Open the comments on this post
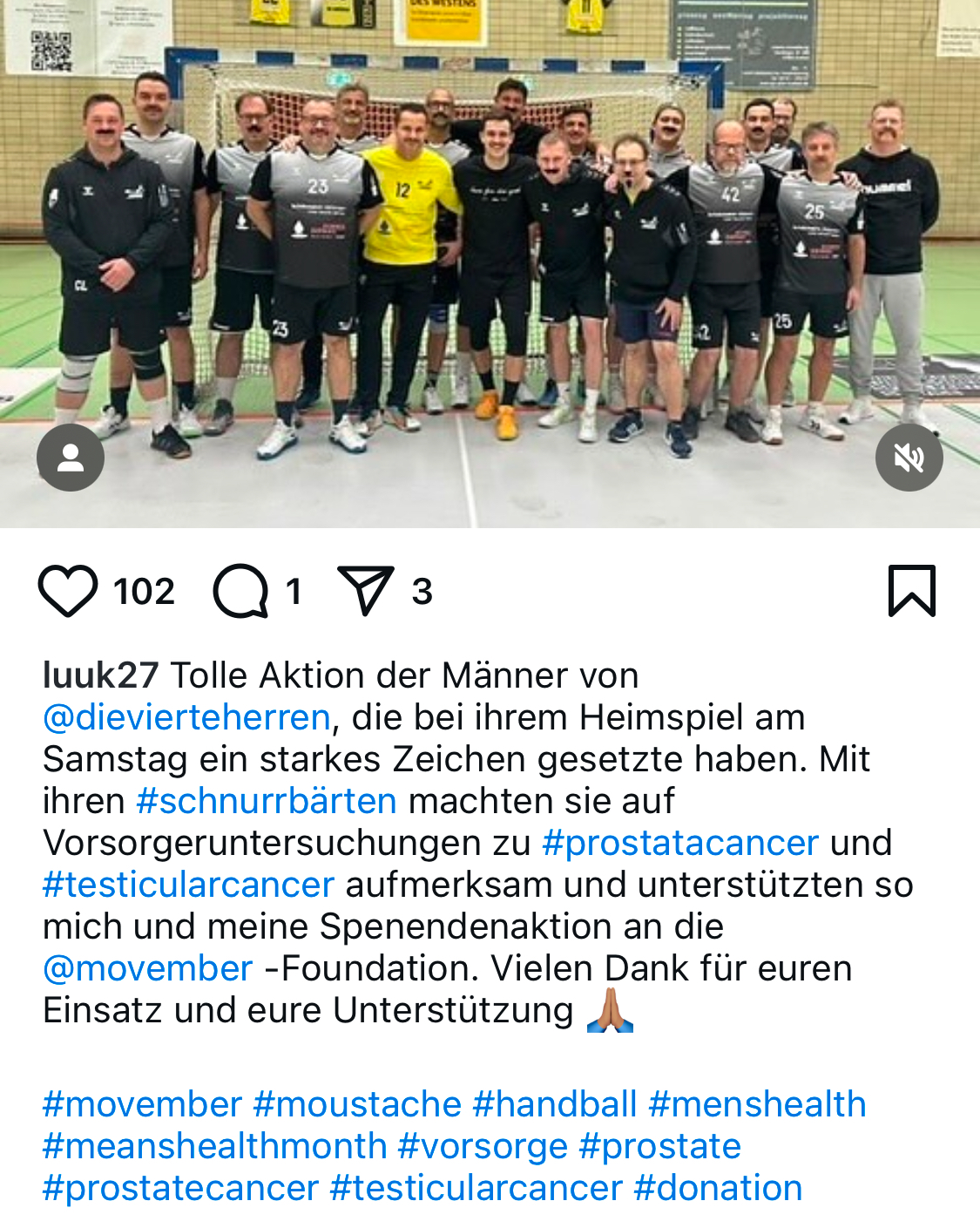The image size is (980, 1228). point(240,592)
